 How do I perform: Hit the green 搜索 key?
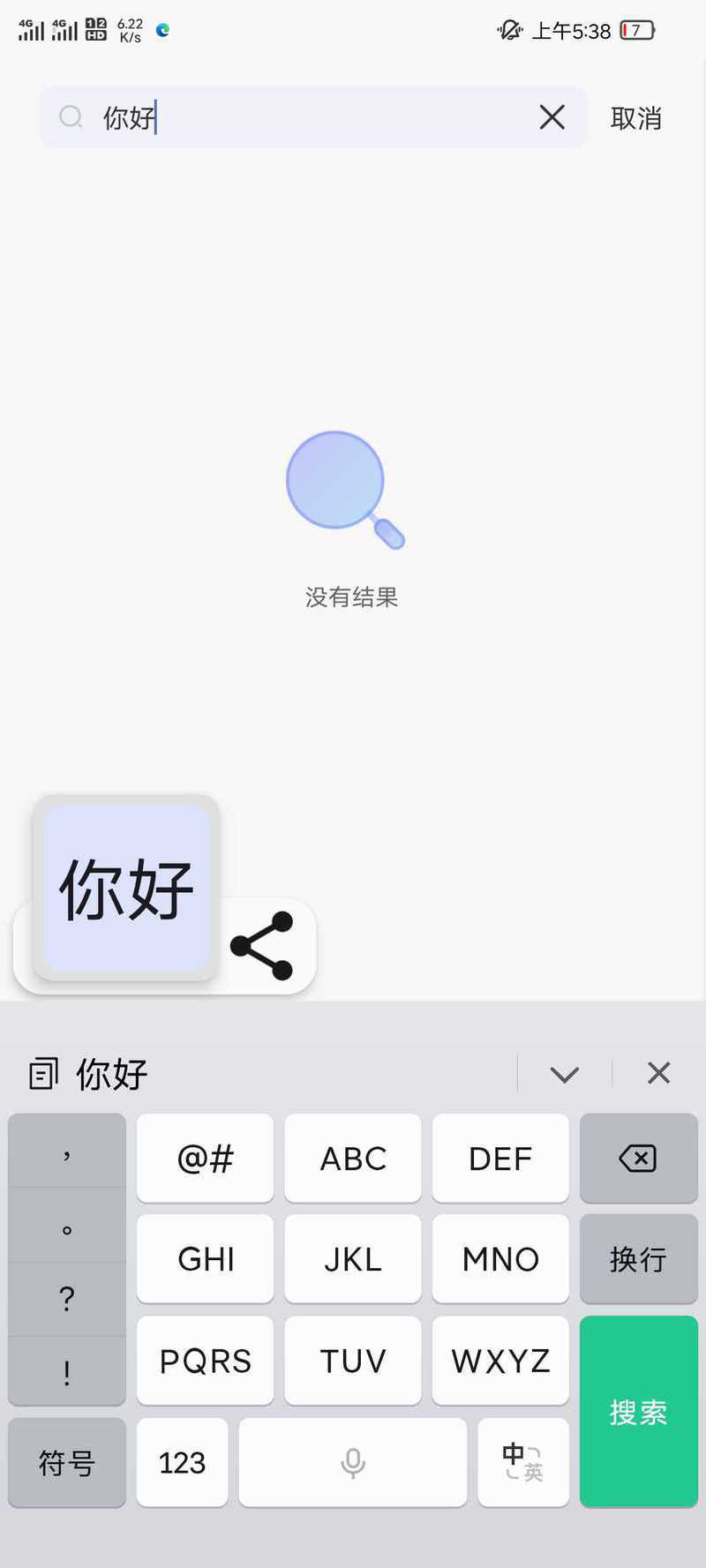638,1412
